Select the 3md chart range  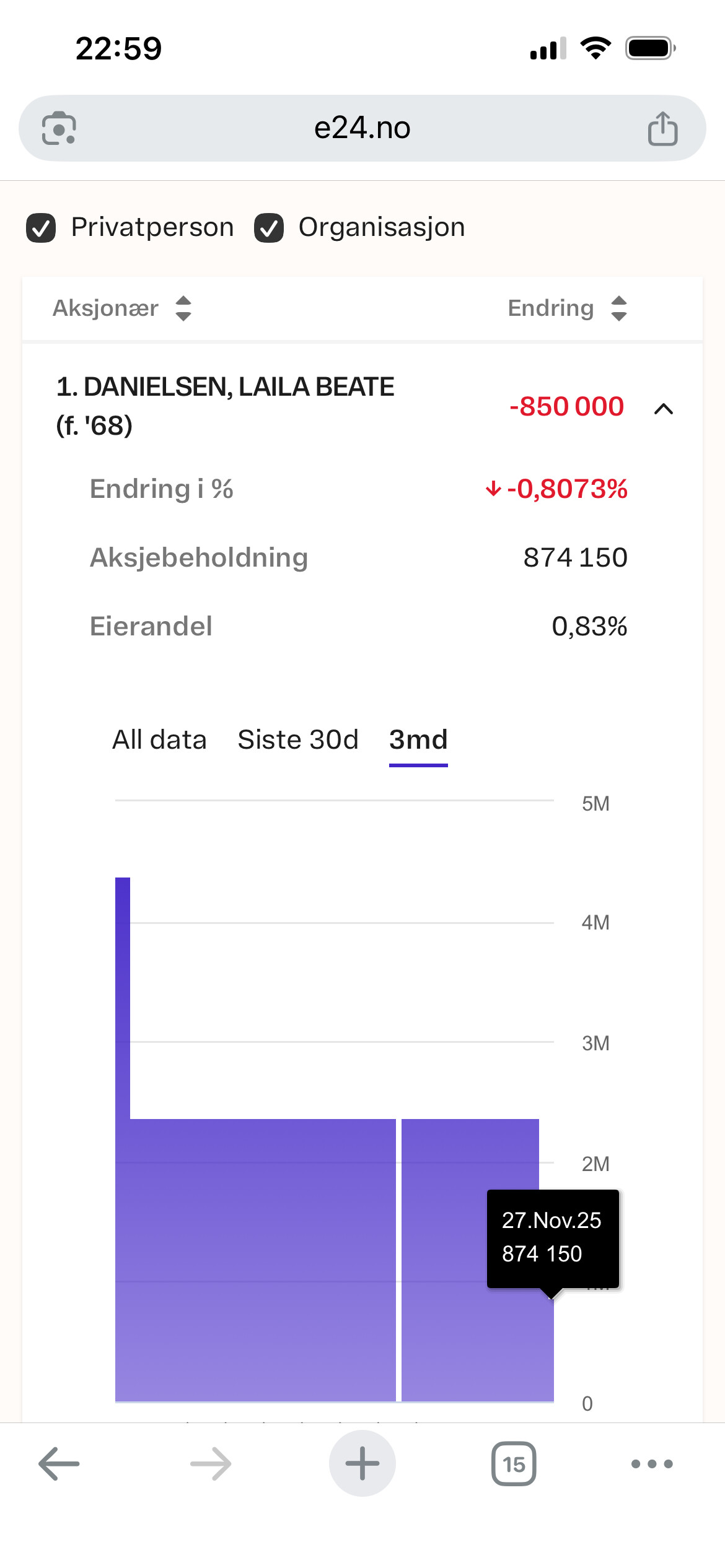click(418, 740)
